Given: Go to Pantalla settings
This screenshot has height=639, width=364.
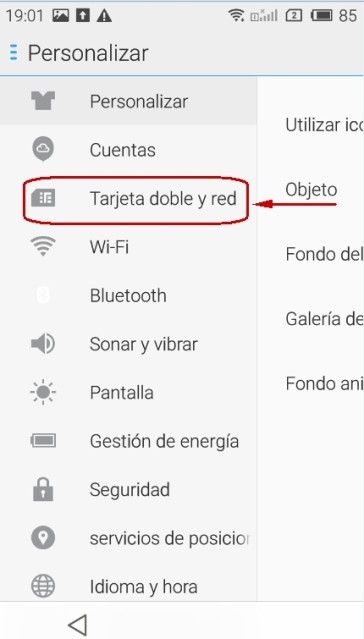Looking at the screenshot, I should click(128, 393).
